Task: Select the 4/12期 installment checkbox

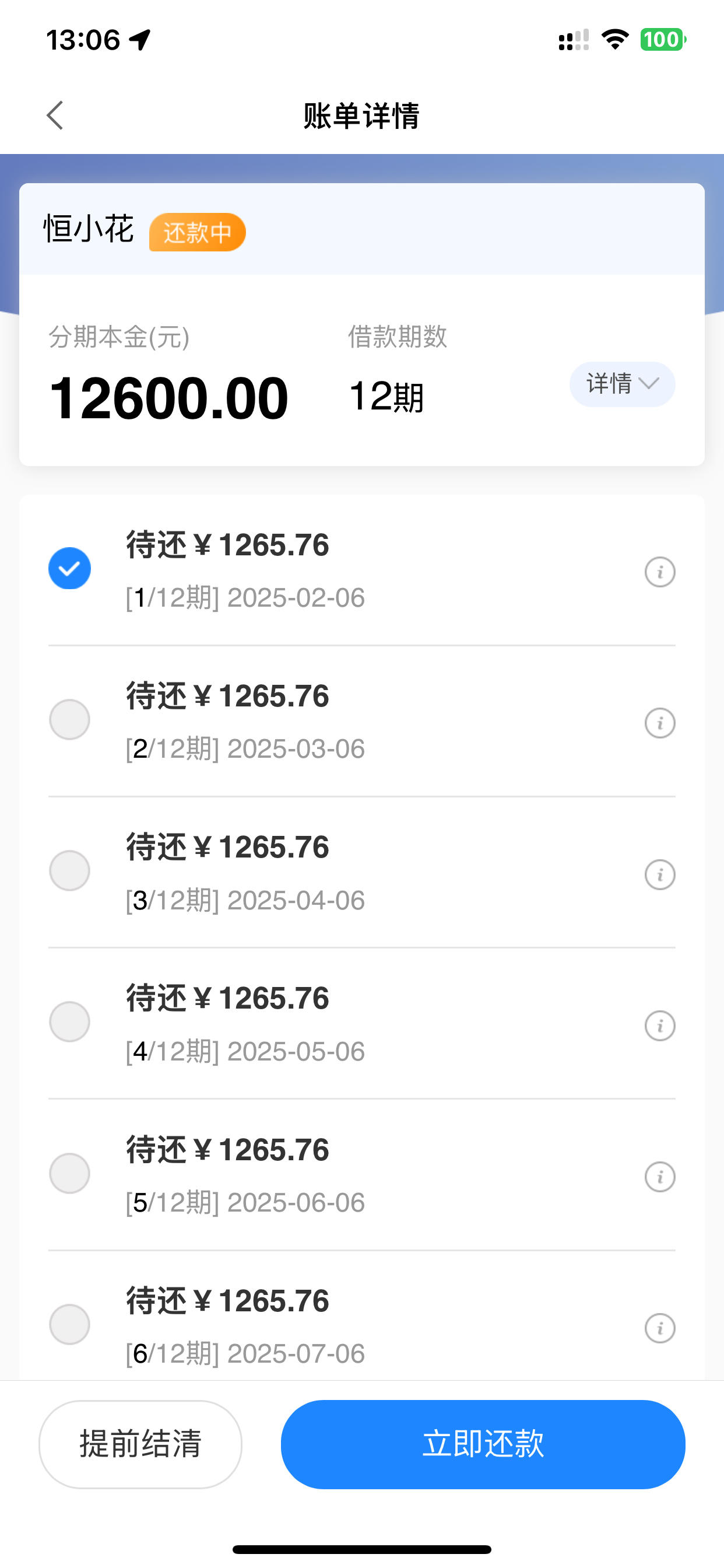Action: (x=70, y=1021)
